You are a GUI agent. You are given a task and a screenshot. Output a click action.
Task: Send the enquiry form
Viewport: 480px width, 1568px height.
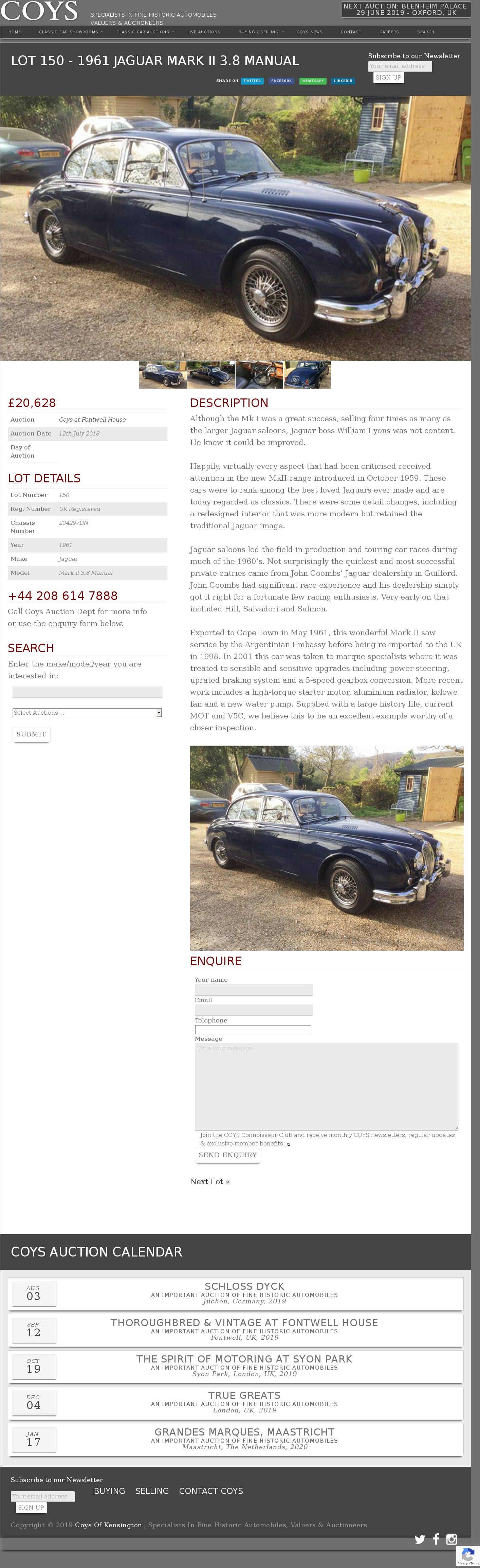click(x=227, y=1155)
